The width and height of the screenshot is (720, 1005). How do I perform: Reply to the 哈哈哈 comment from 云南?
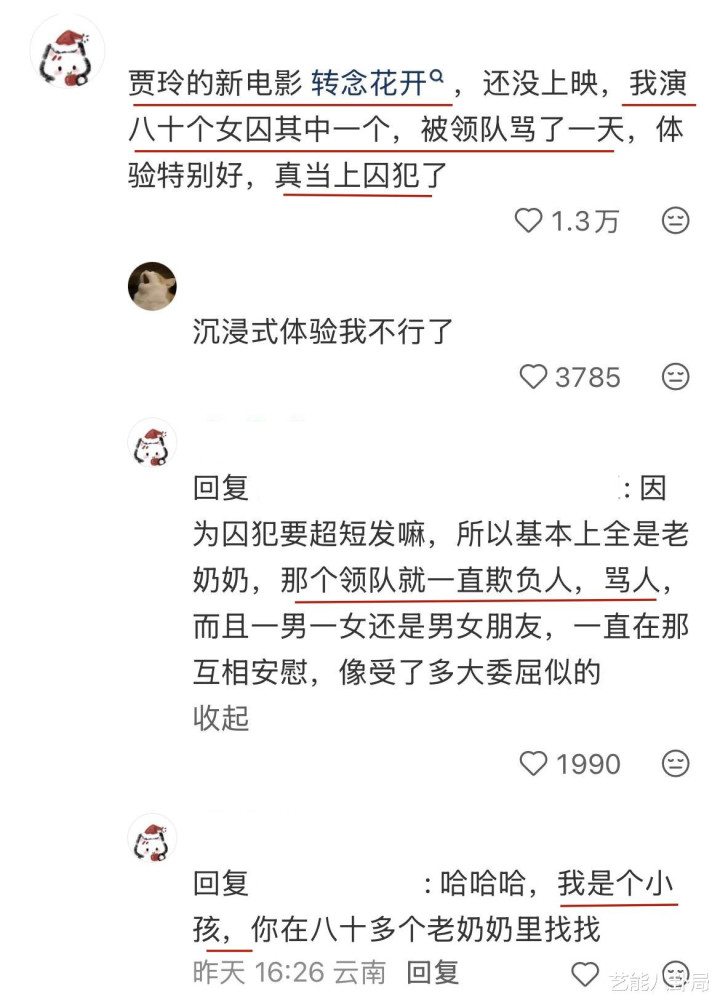[x=433, y=971]
